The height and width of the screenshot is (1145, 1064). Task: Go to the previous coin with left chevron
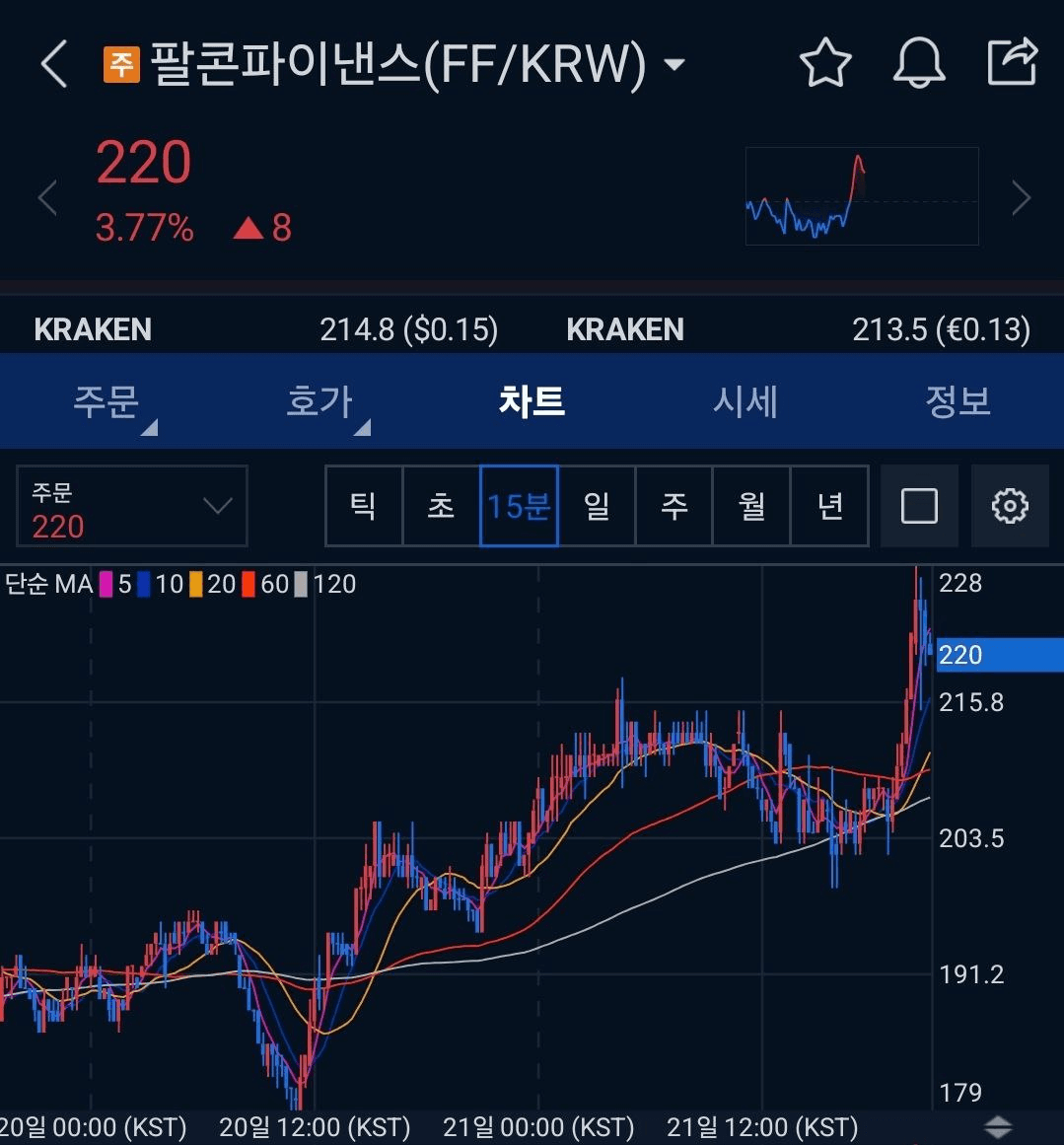coord(46,198)
